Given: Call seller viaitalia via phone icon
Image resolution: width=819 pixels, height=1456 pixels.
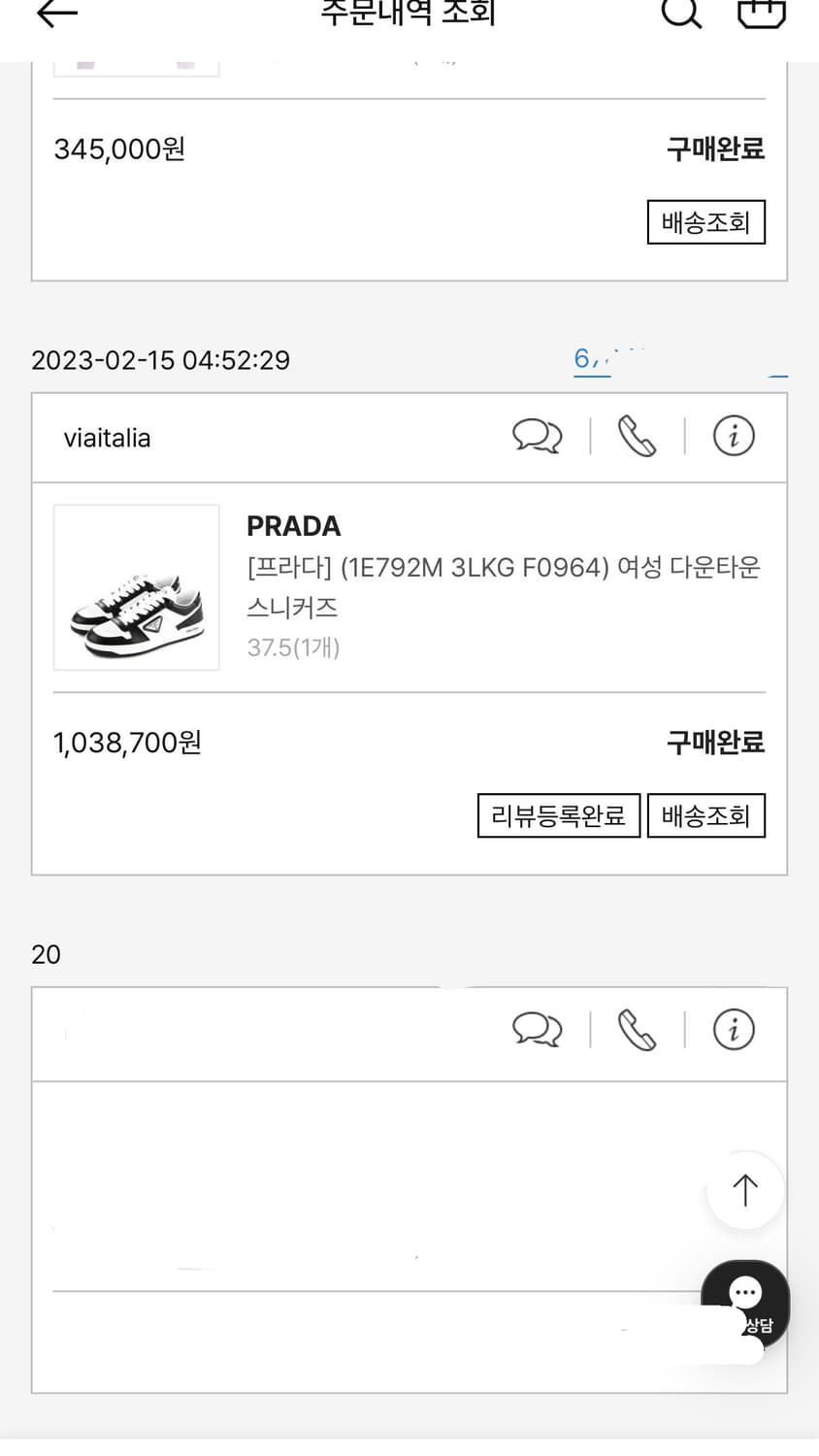Looking at the screenshot, I should [639, 437].
